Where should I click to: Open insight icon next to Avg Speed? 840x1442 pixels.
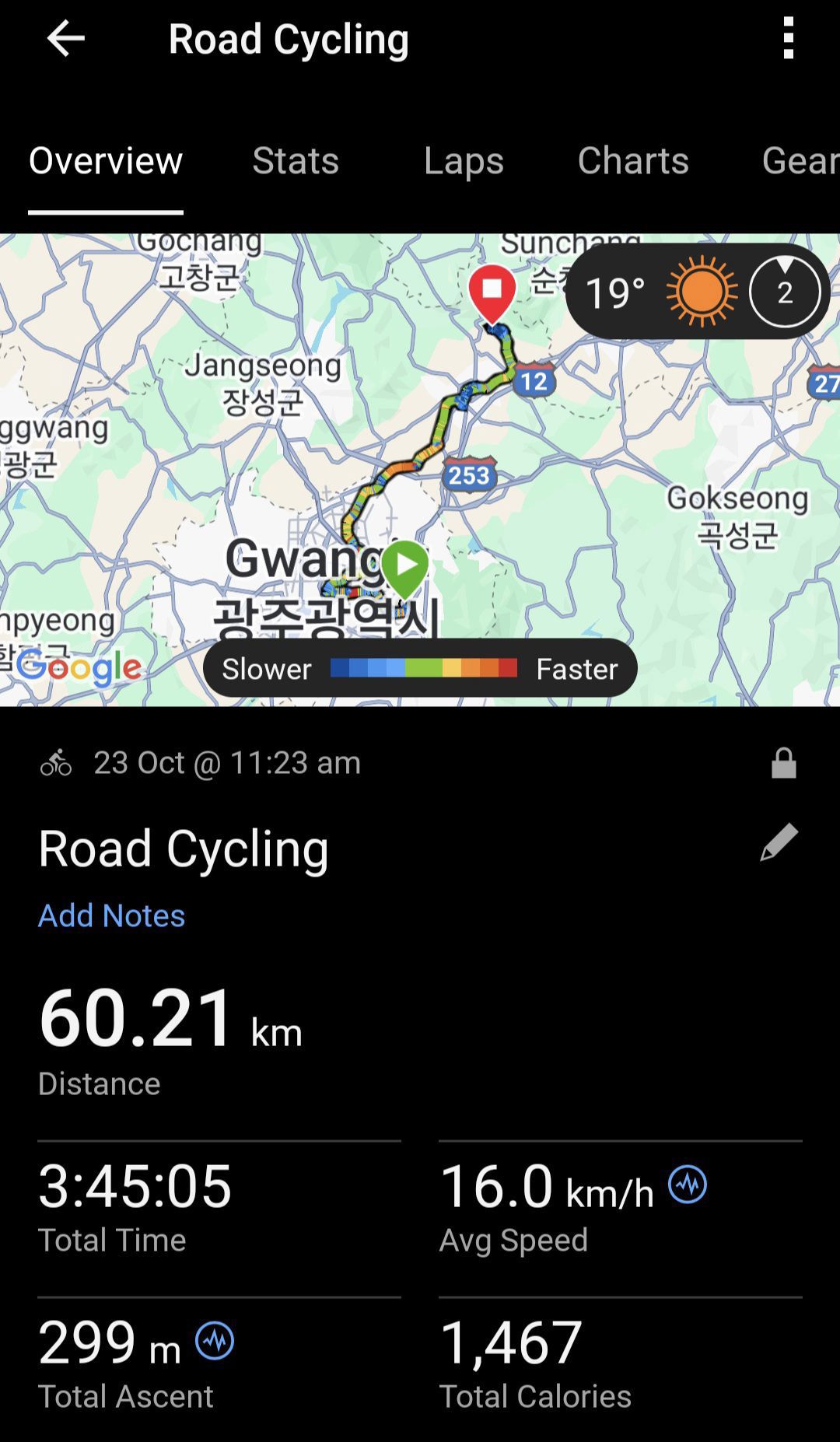pos(688,1185)
